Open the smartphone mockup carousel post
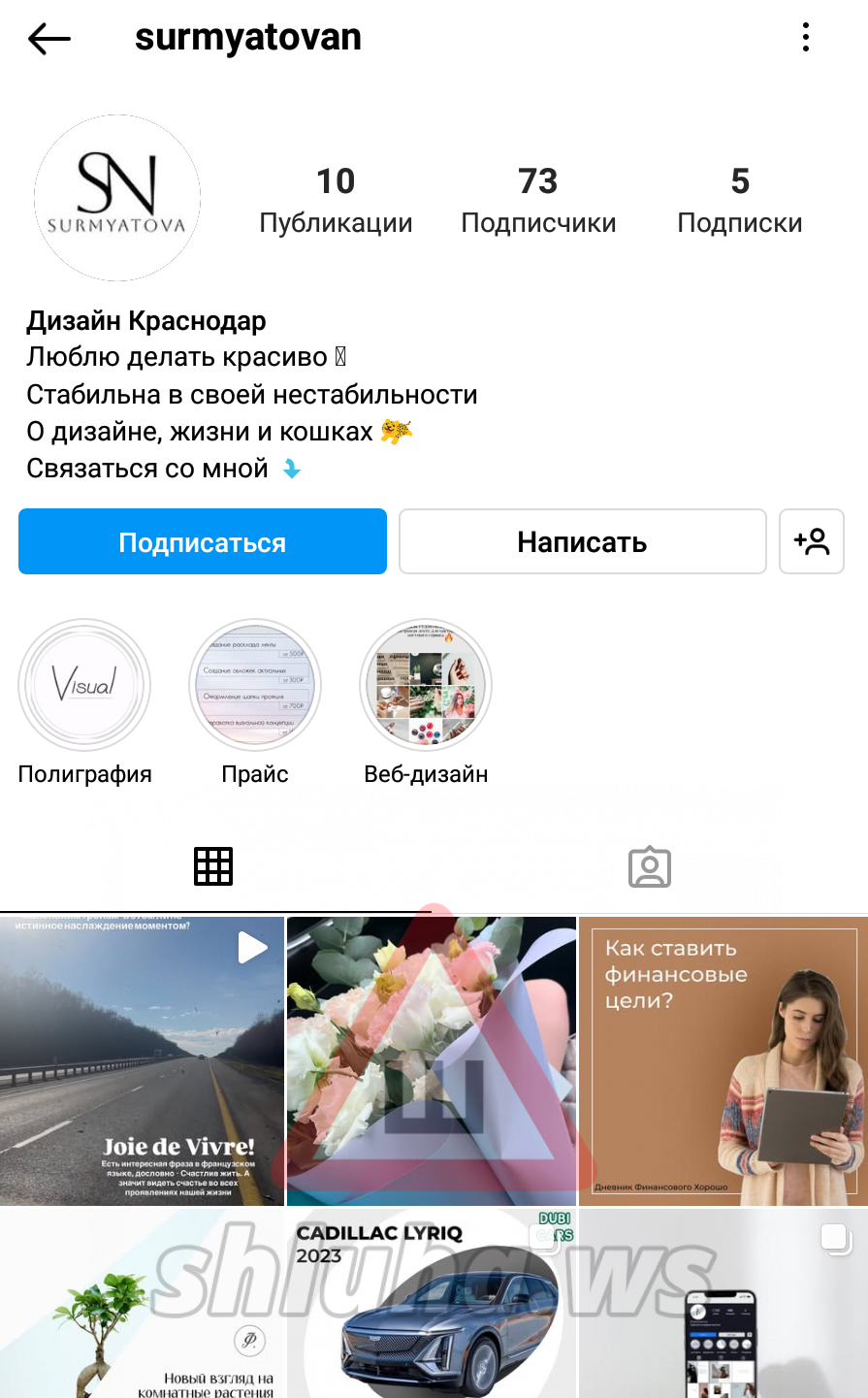This screenshot has width=868, height=1398. tap(723, 1305)
